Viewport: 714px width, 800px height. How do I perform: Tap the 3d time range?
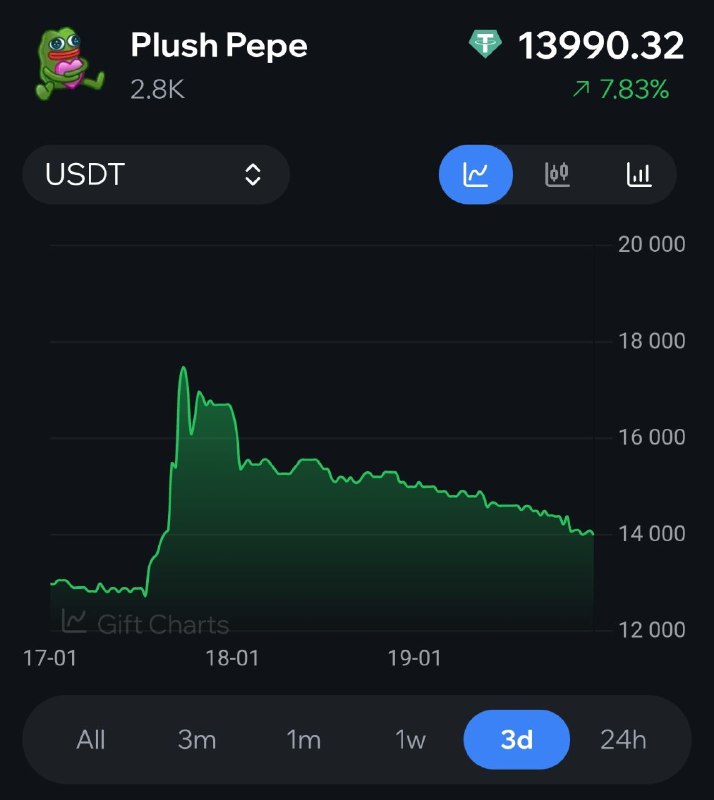(x=517, y=740)
